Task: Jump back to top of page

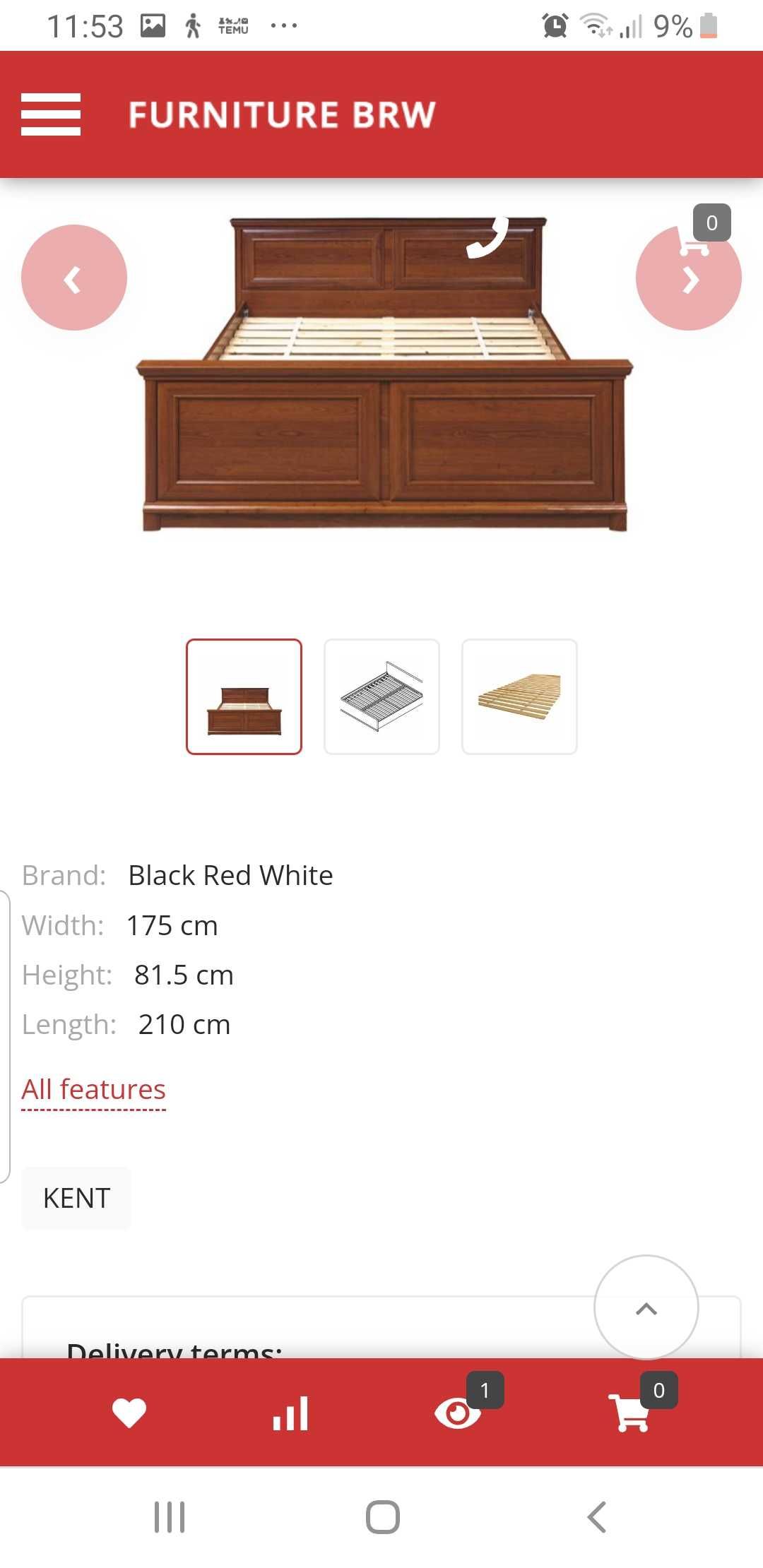Action: pyautogui.click(x=646, y=1307)
